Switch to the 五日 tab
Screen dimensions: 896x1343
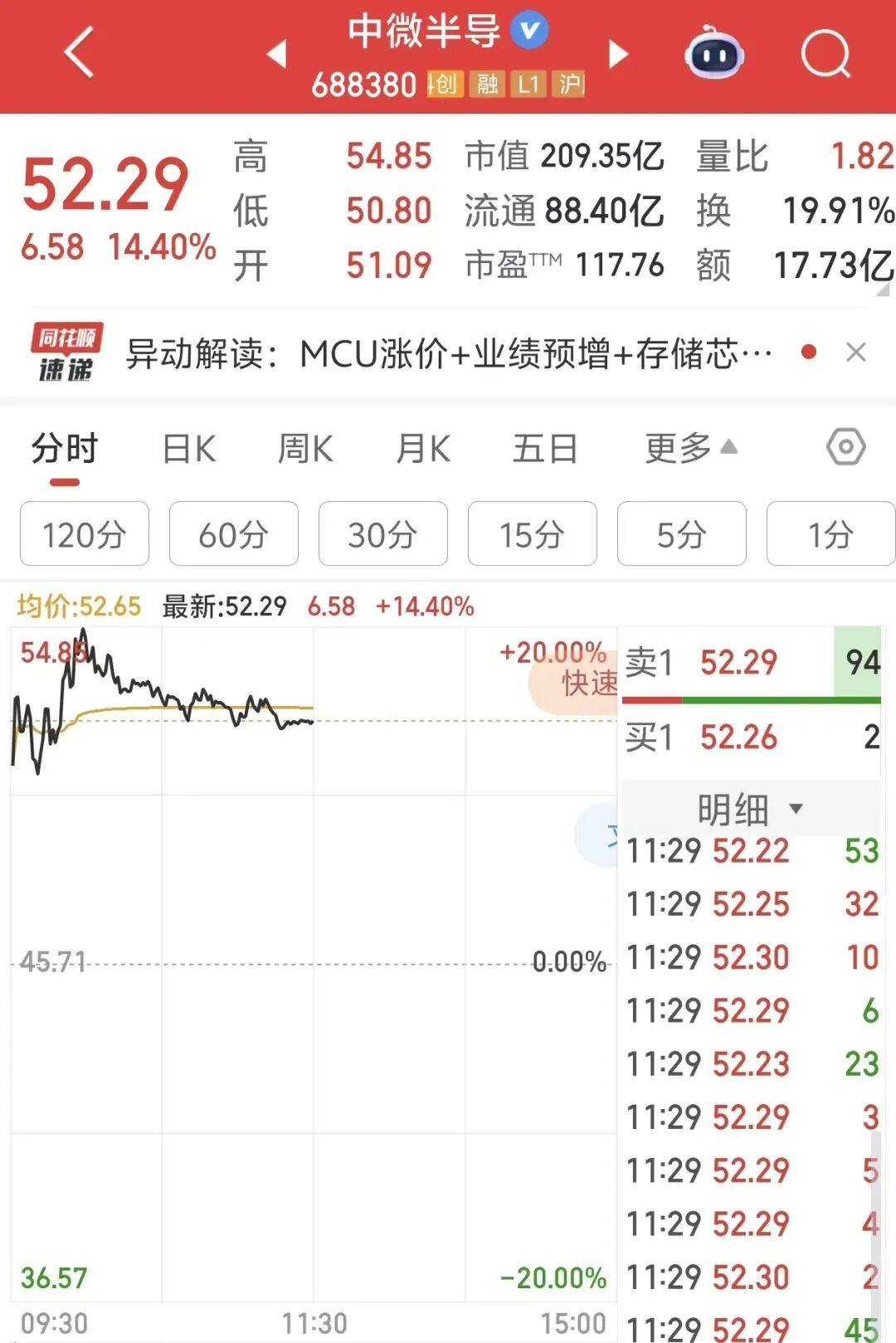[545, 449]
